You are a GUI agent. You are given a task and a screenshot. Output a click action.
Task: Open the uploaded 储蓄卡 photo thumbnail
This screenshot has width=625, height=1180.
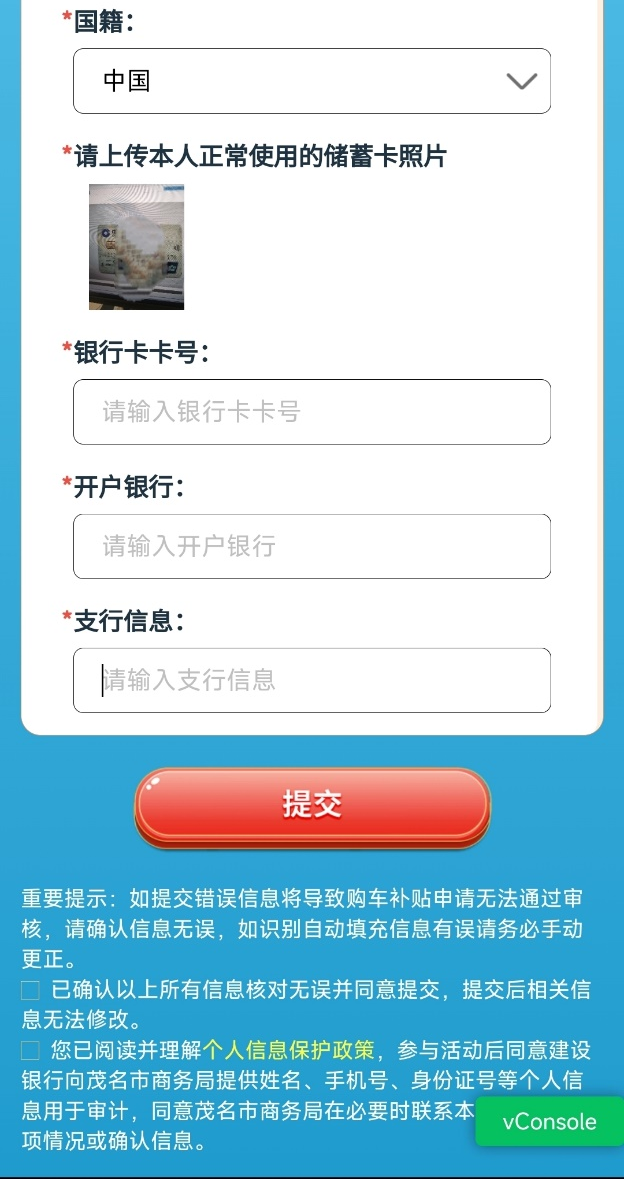tap(136, 247)
